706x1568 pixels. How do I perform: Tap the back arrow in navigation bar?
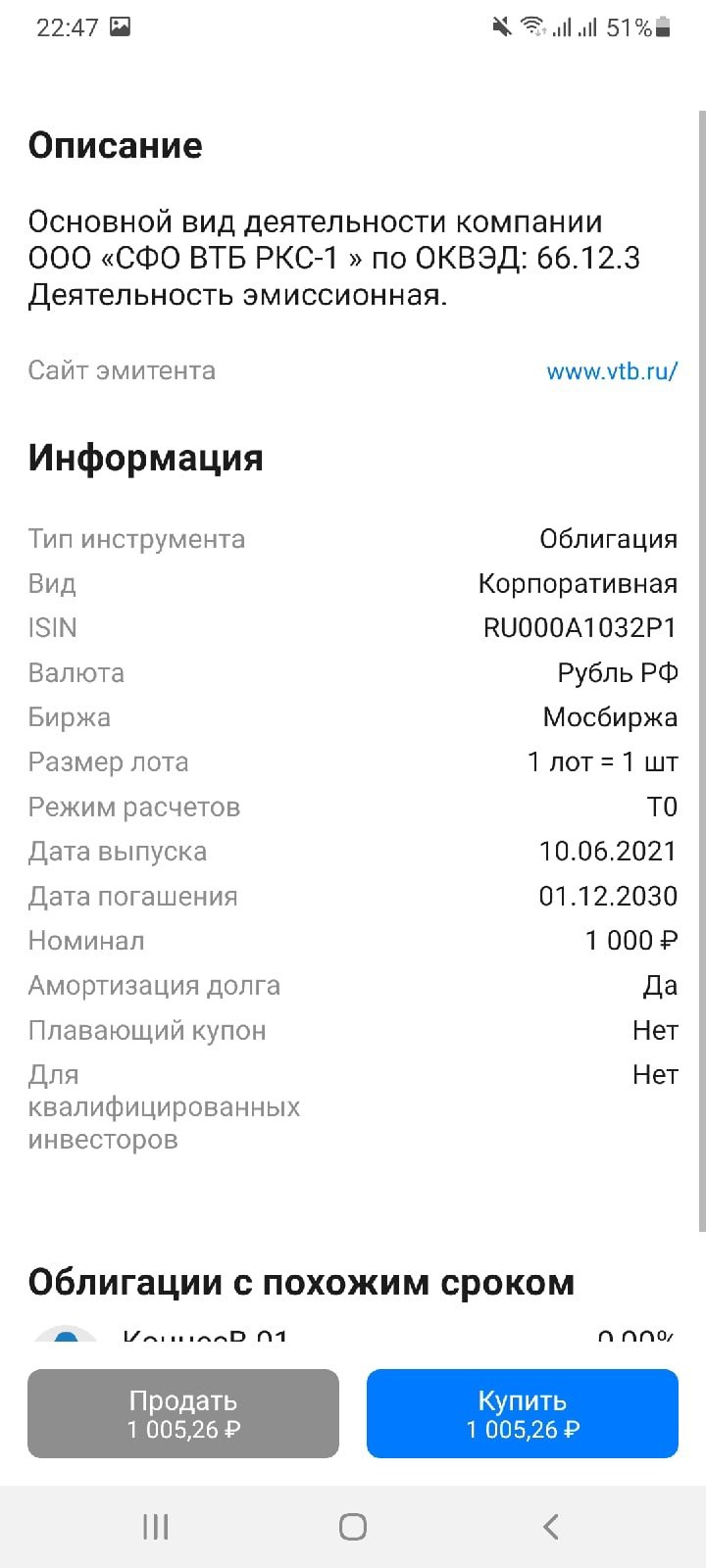click(550, 1525)
